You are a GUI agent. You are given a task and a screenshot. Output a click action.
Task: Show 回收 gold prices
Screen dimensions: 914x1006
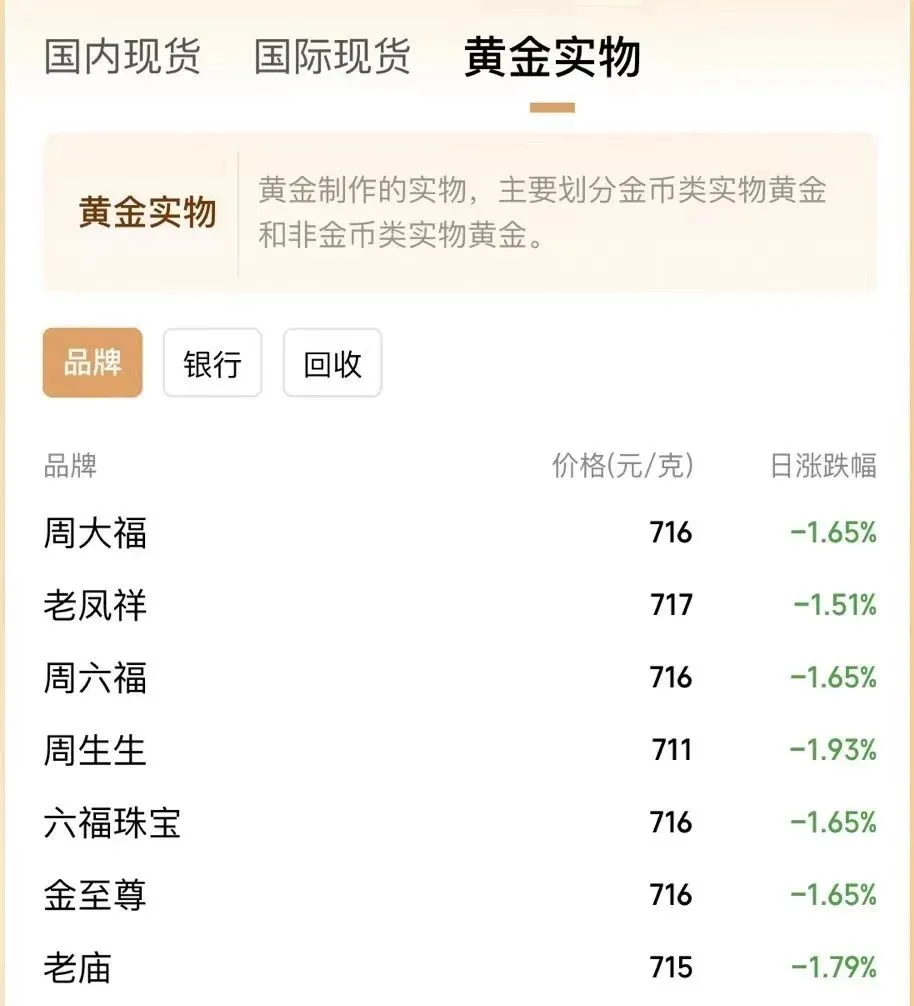coord(332,363)
